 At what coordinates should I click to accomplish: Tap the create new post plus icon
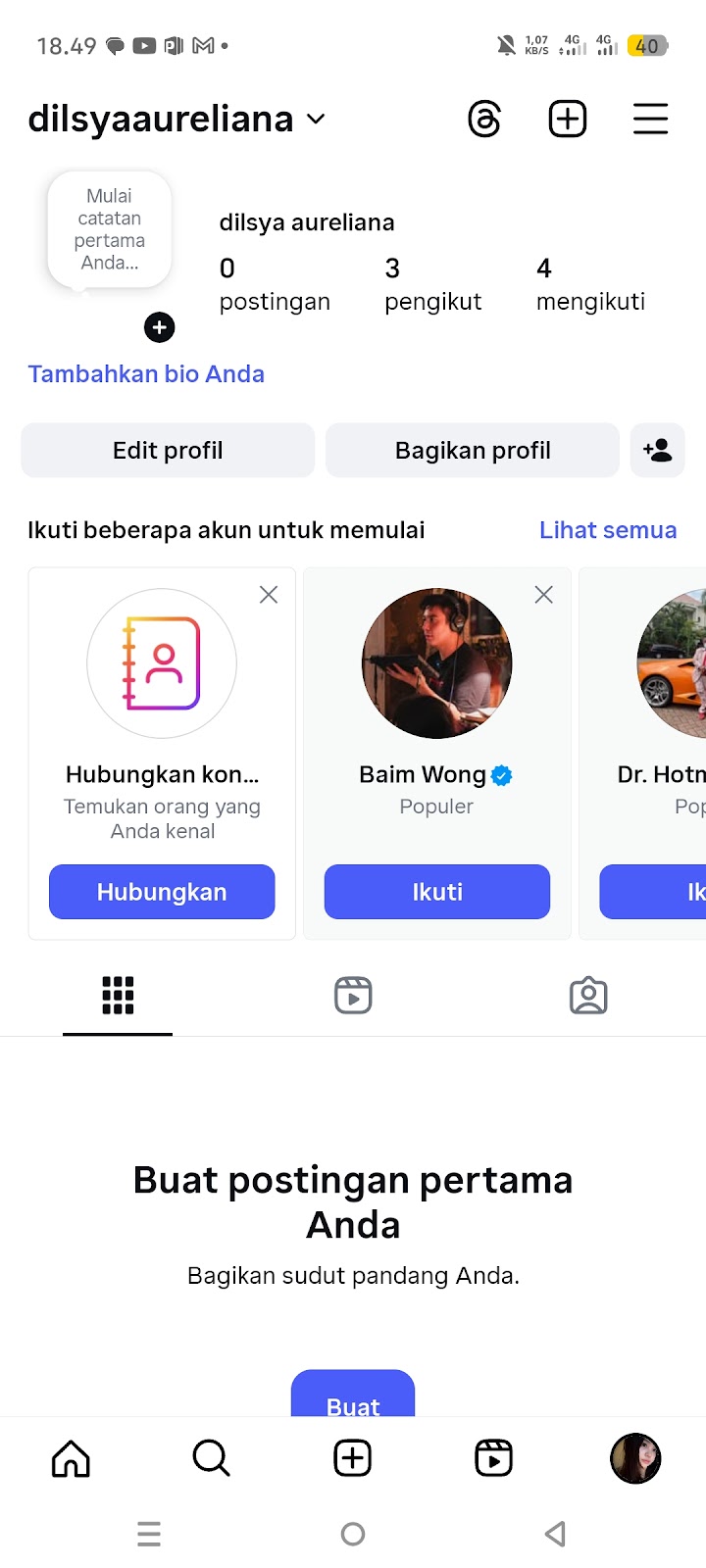[567, 120]
